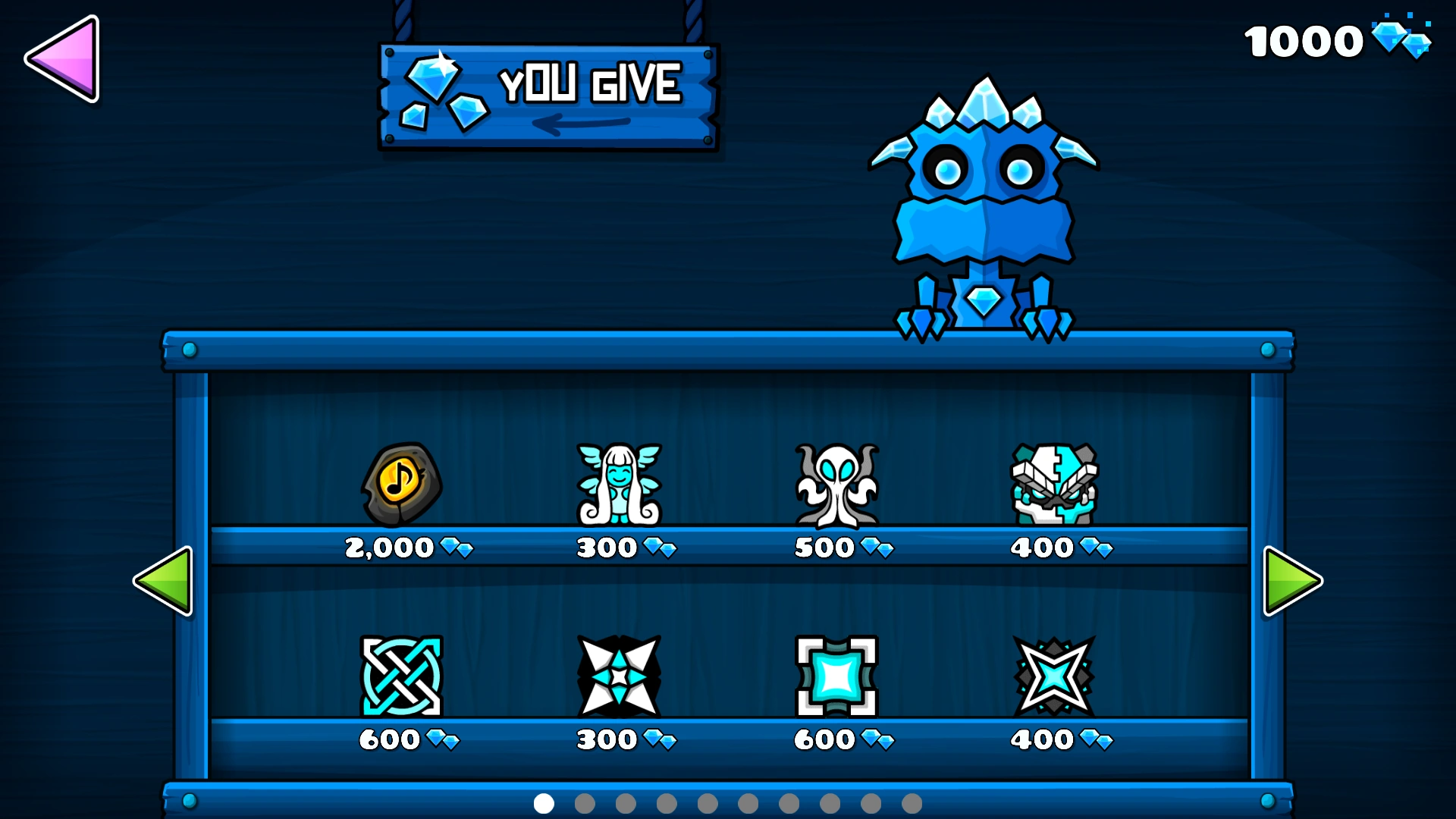This screenshot has width=1456, height=819.
Task: Show the previous page of shop items
Action: (x=164, y=581)
